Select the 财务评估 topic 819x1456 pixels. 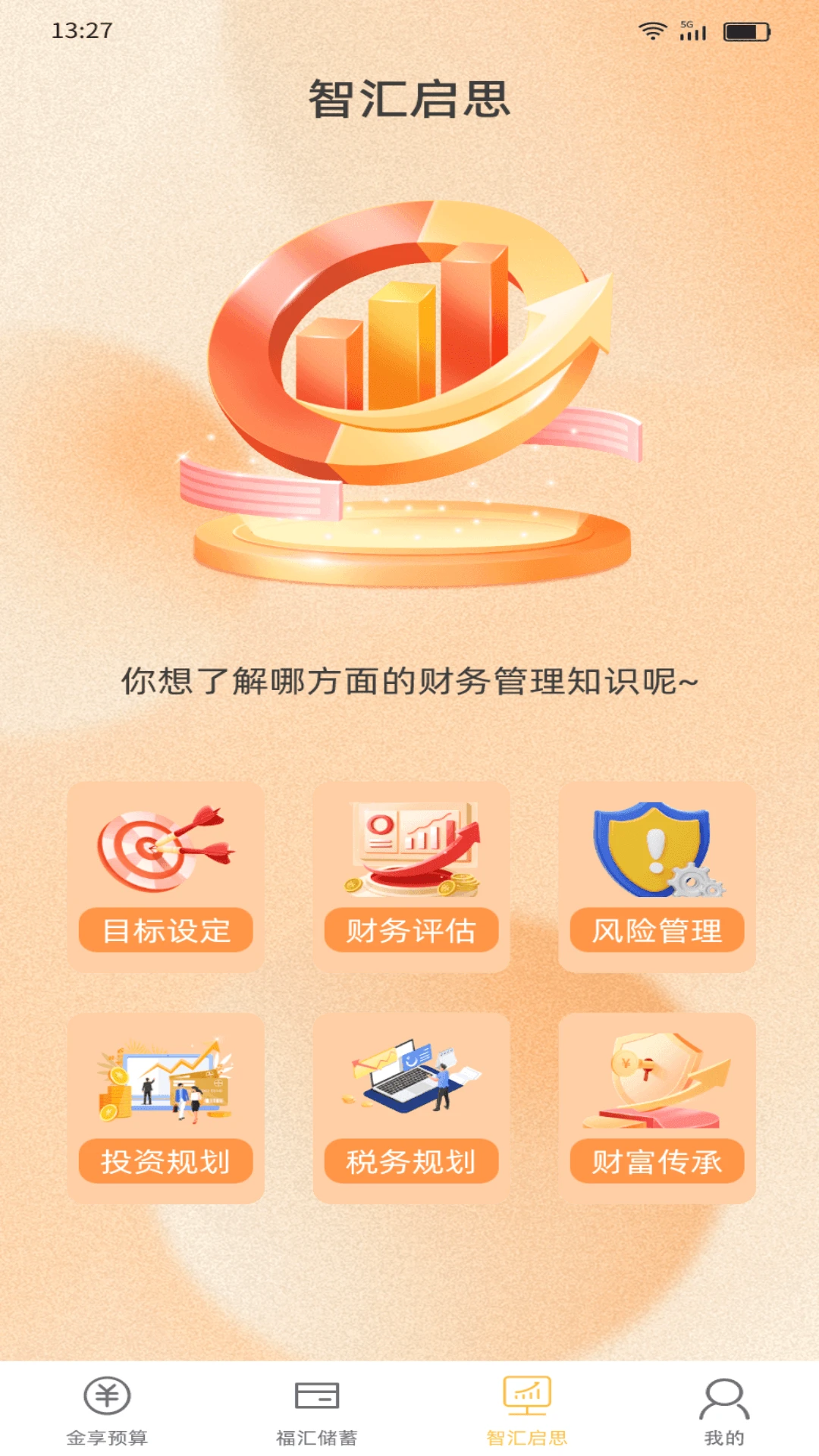click(411, 878)
